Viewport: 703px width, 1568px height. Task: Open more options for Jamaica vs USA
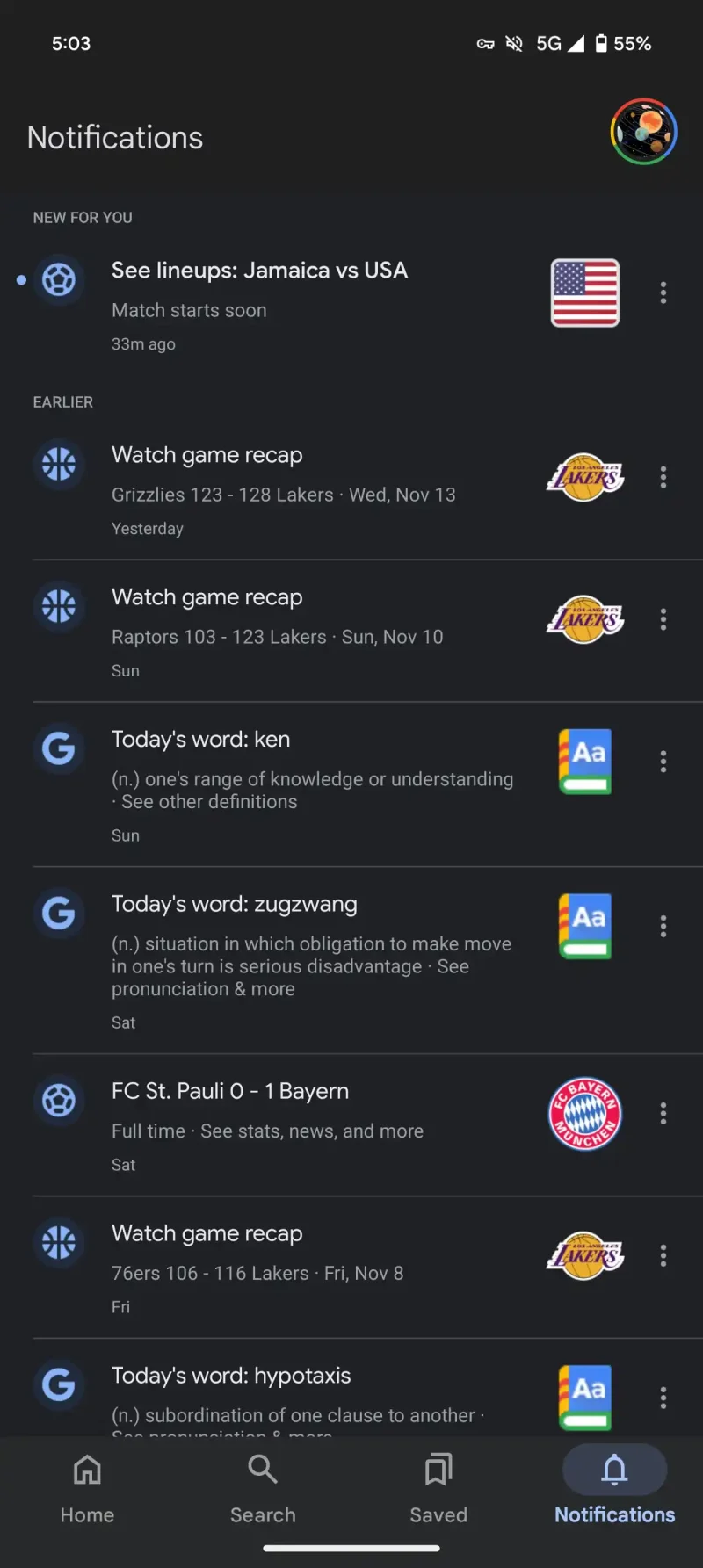click(663, 293)
